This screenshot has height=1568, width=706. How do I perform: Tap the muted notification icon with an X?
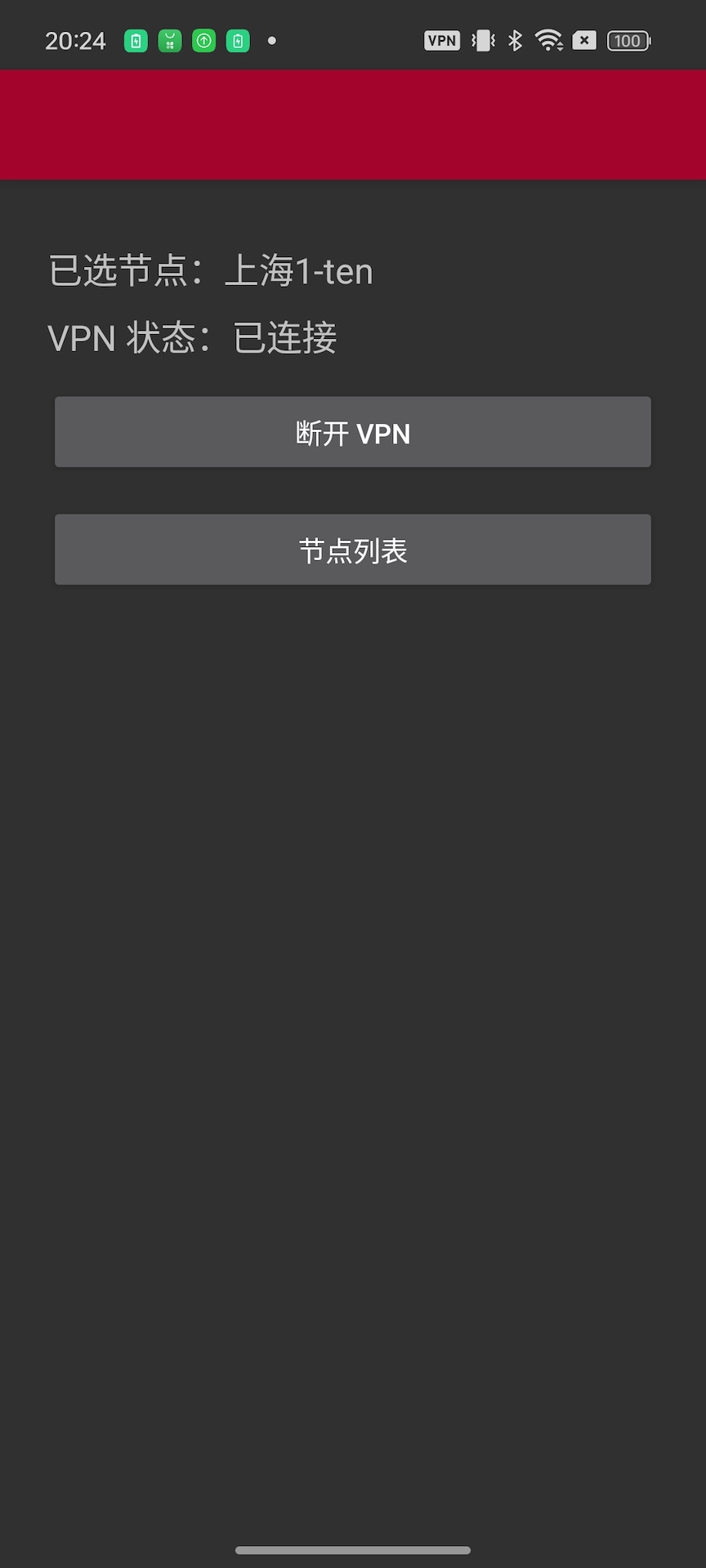584,39
